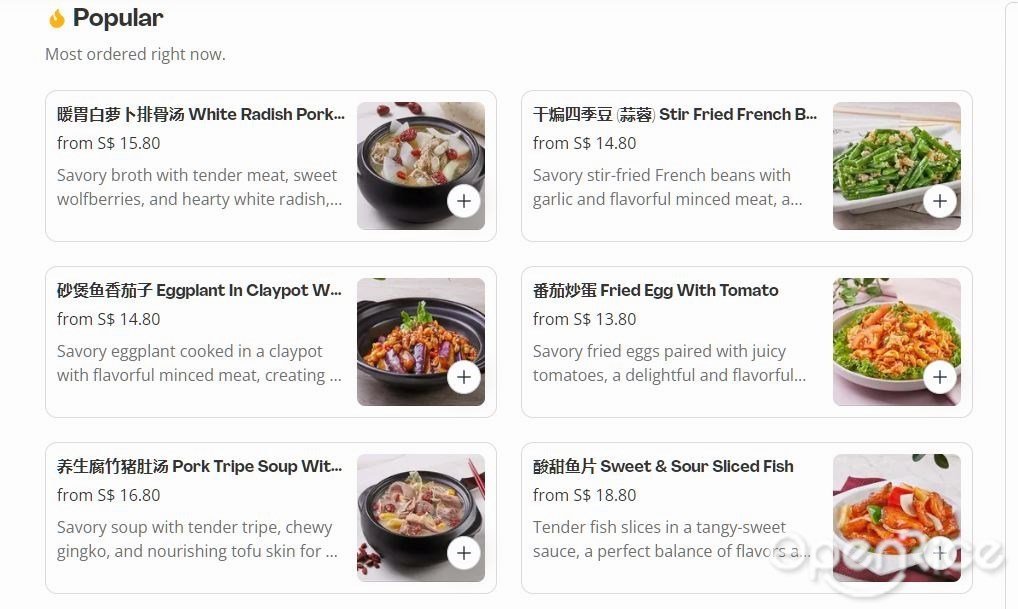Add Sweet & Sour Sliced Fish to cart
The height and width of the screenshot is (609, 1018).
click(x=939, y=553)
